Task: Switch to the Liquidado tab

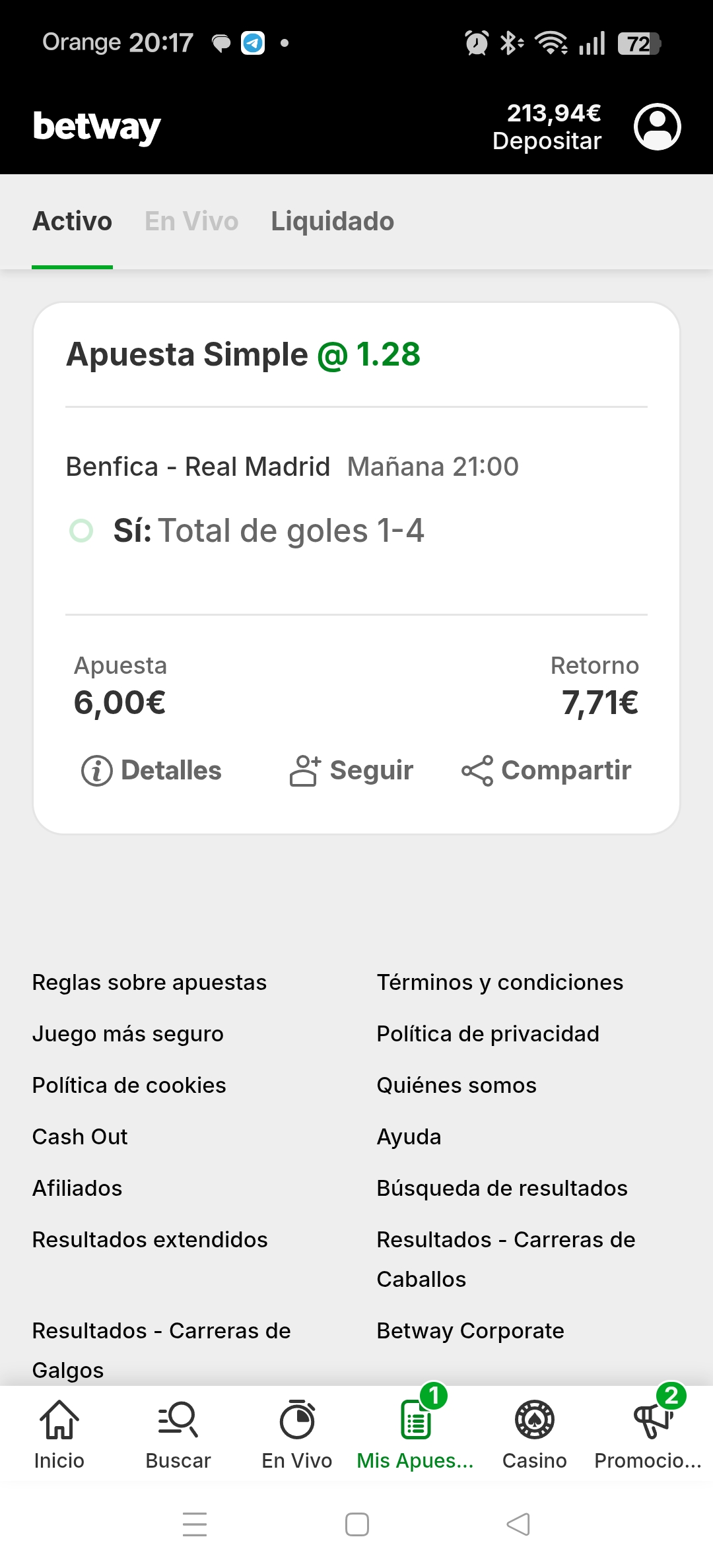Action: tap(332, 221)
